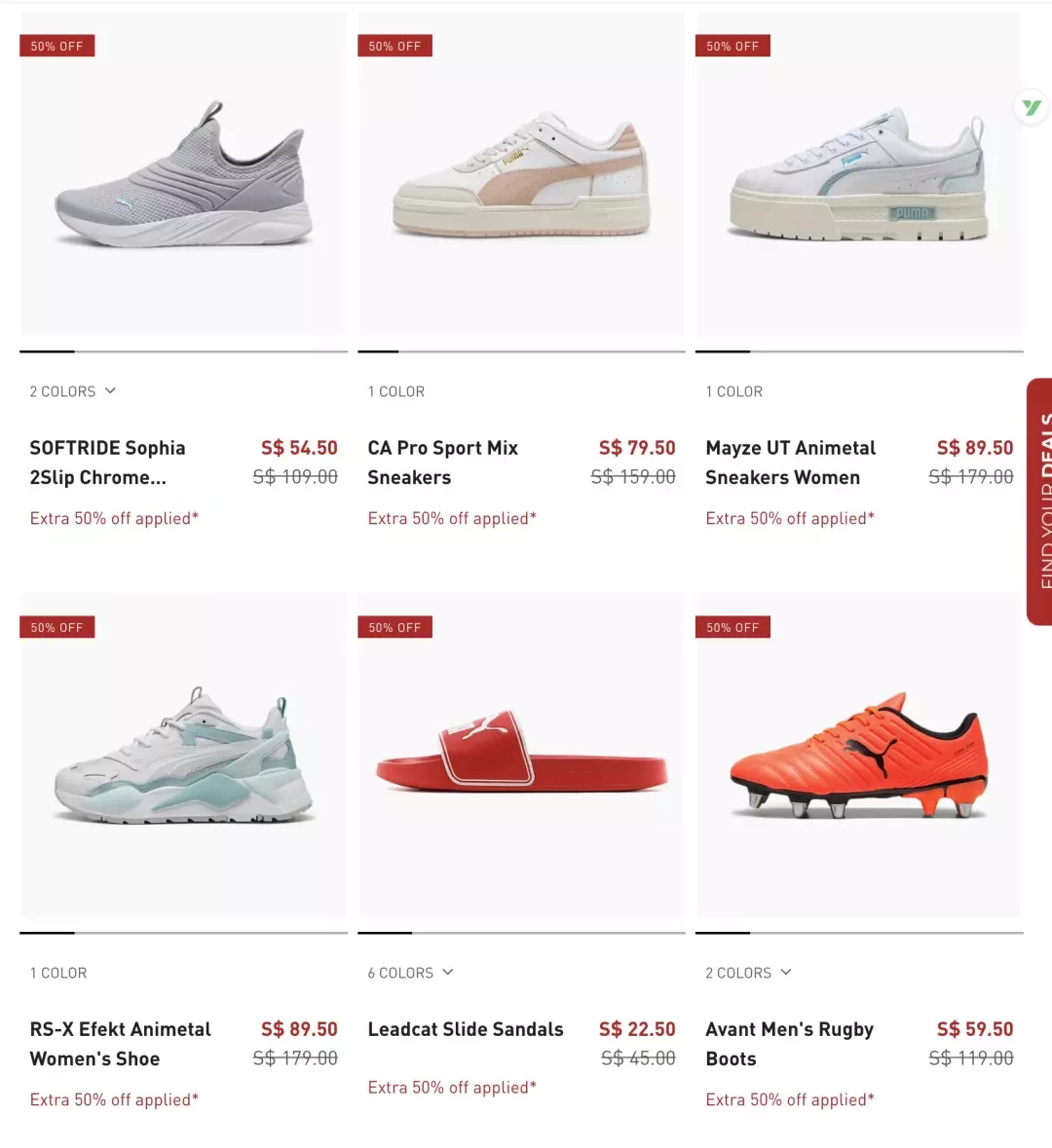Expand 2 colors for SOFTRIDE Sophia
The image size is (1052, 1148).
73,391
